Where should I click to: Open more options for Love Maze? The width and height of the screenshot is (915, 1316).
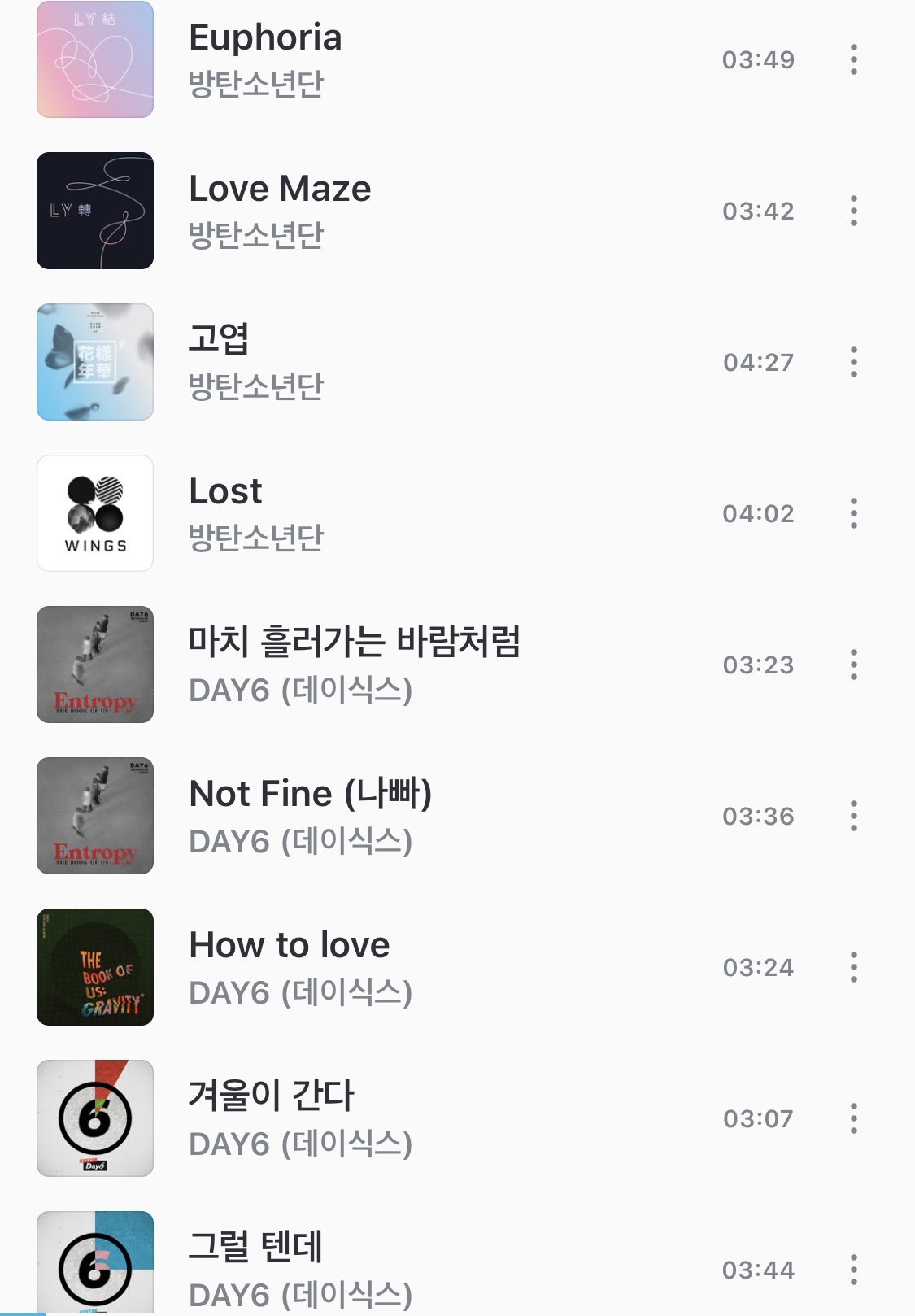click(x=853, y=211)
